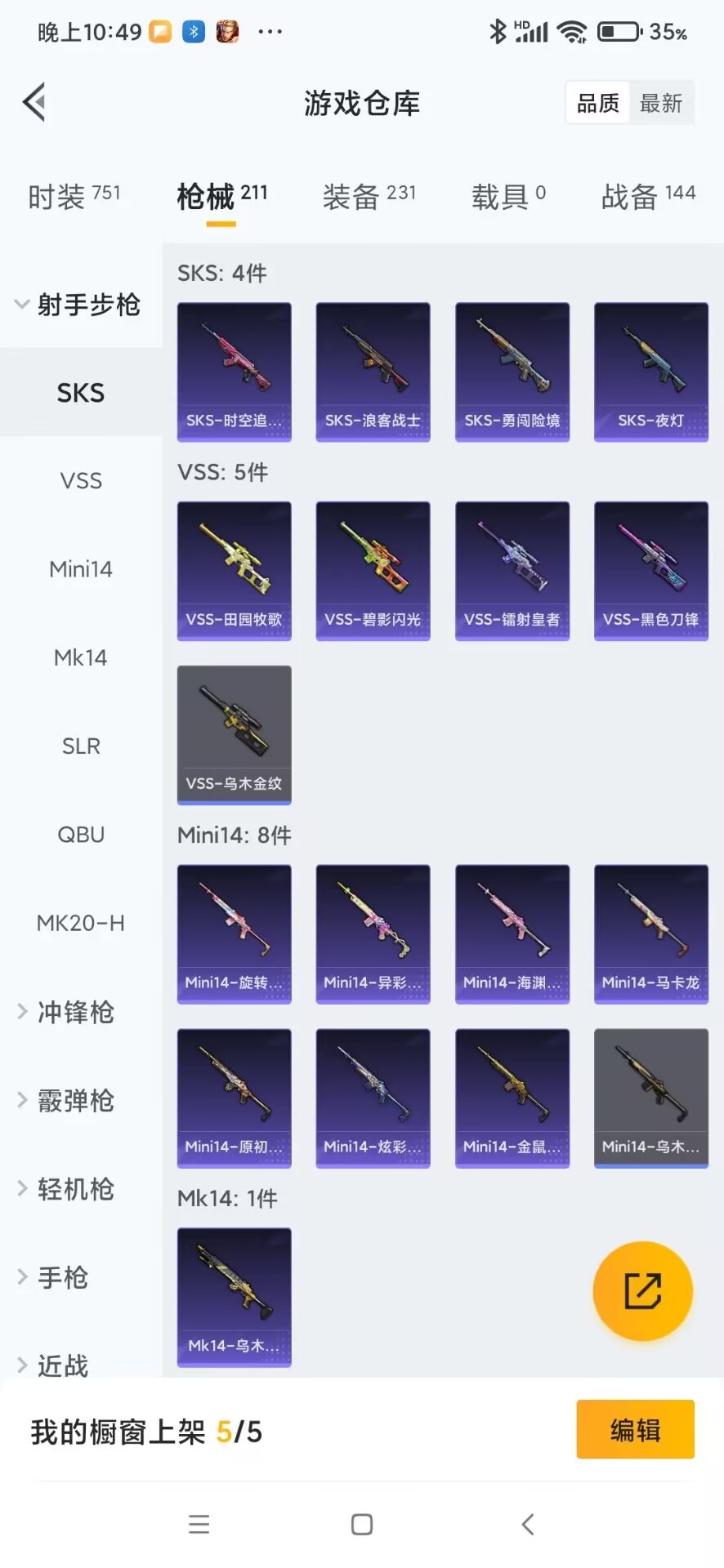
Task: Go back from 游戏仓库 page
Action: tap(34, 103)
